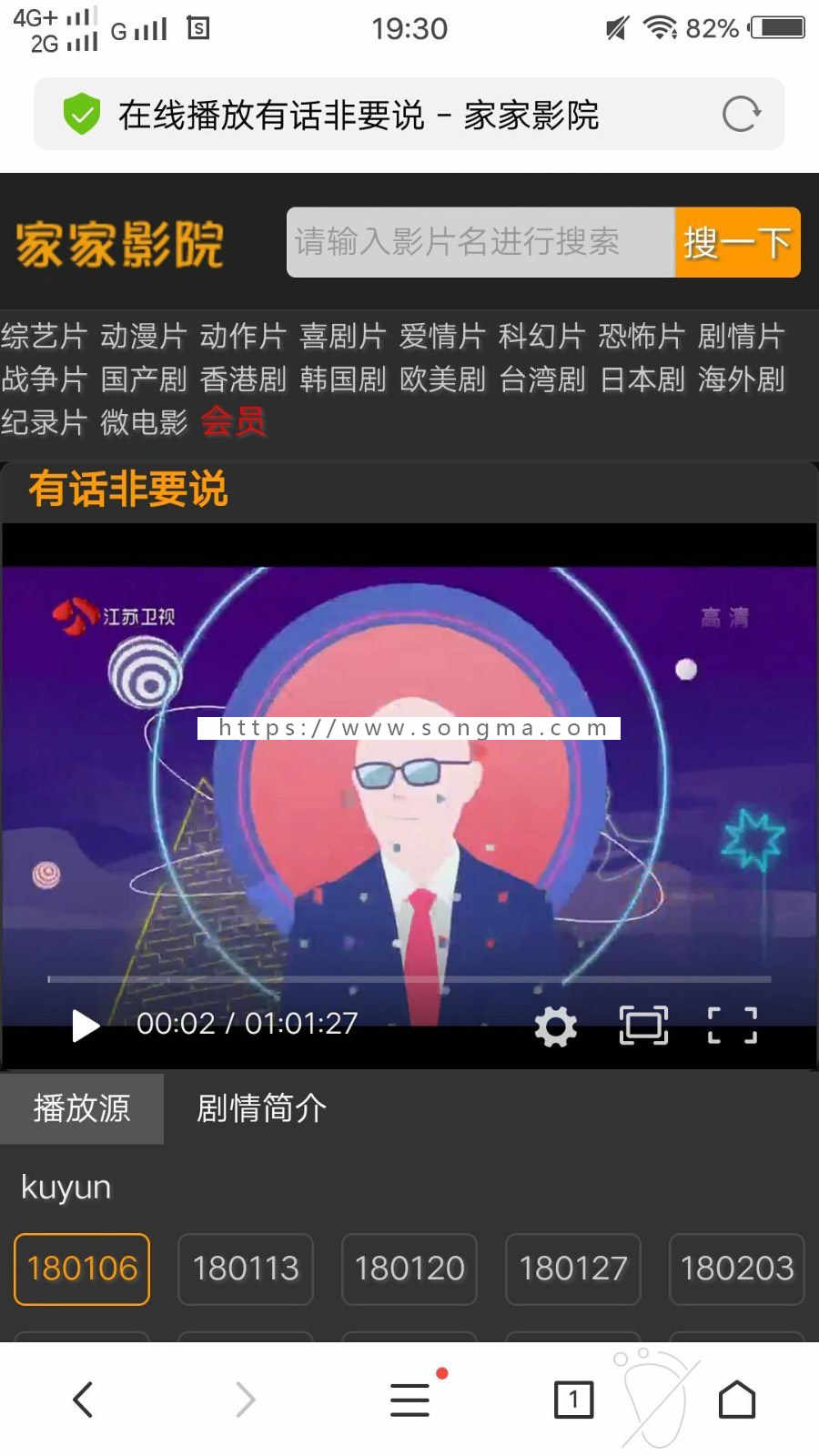The width and height of the screenshot is (819, 1456).
Task: Tap the 搜一下 search button
Action: tap(737, 242)
